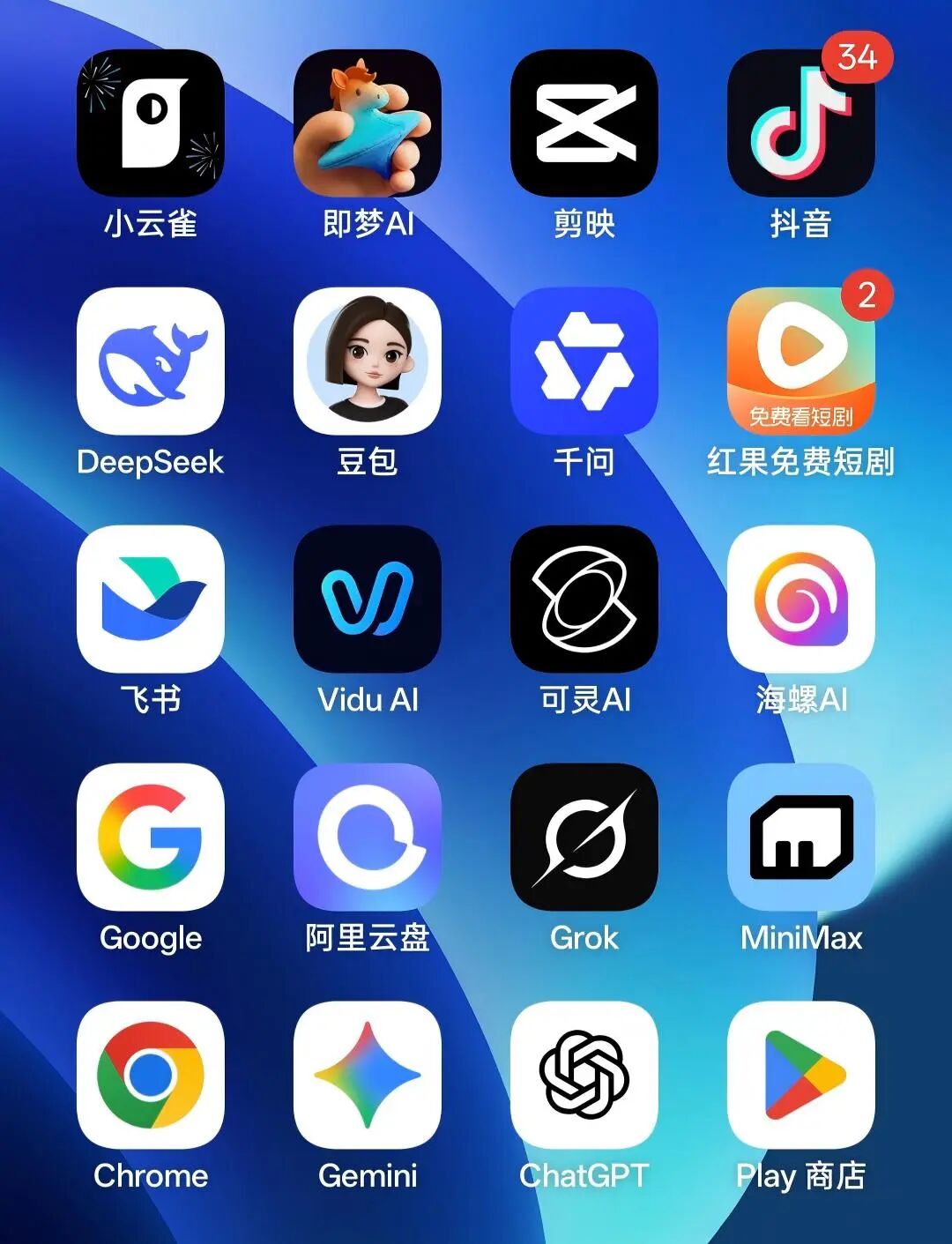This screenshot has height=1244, width=952.
Task: Launch 红果免费短剧
Action: pyautogui.click(x=800, y=361)
